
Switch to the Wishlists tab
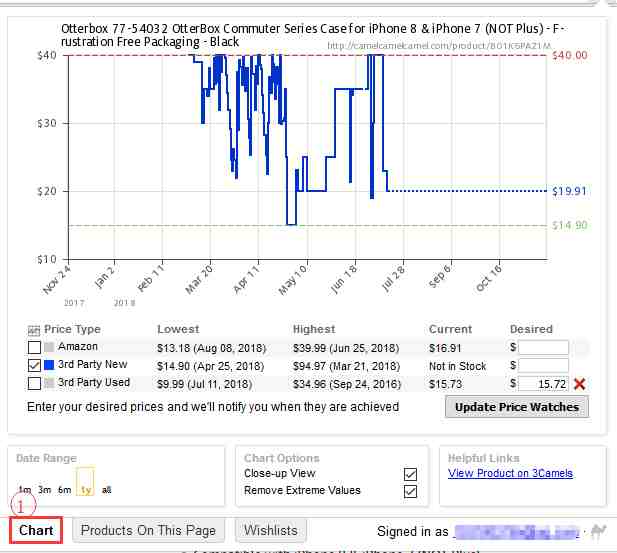[x=271, y=530]
